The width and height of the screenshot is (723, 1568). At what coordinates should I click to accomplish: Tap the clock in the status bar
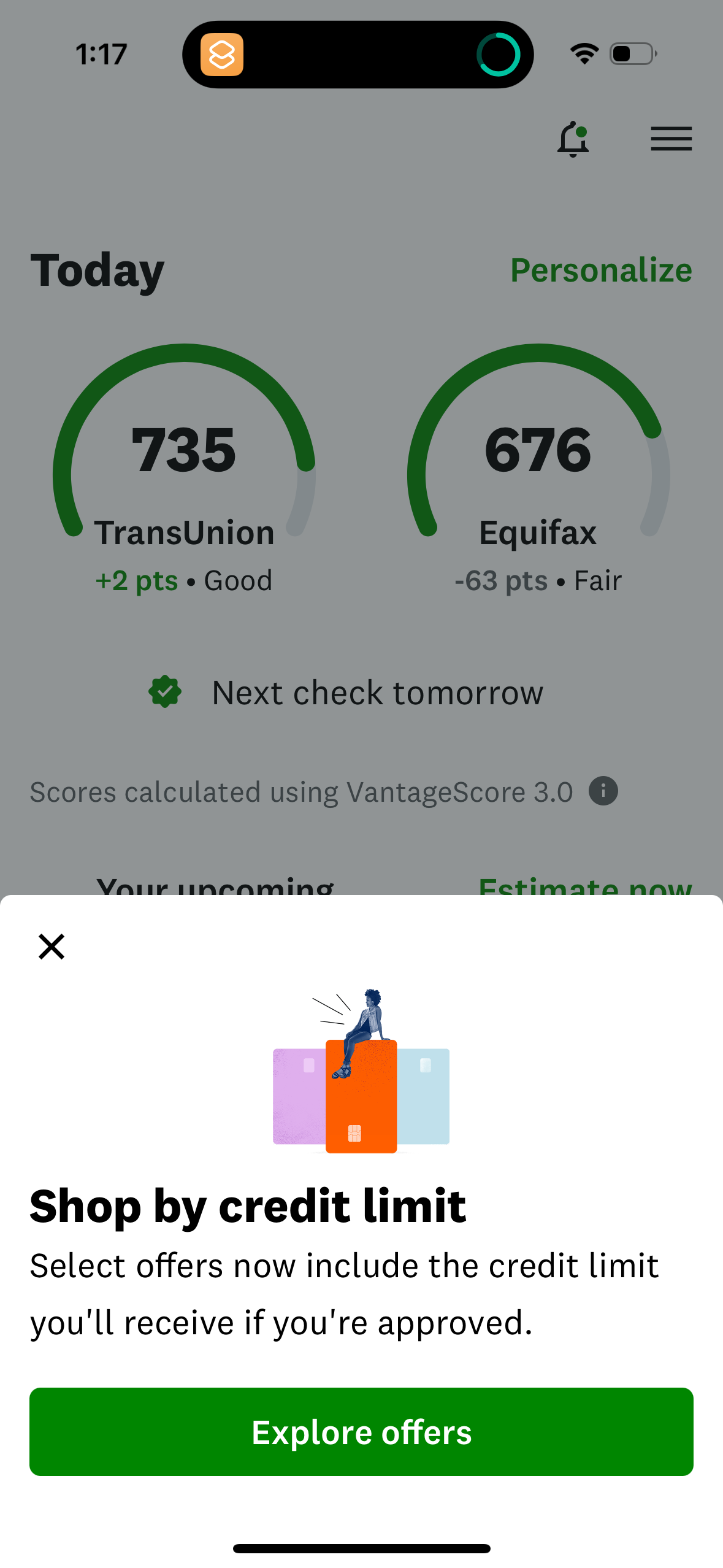point(101,54)
